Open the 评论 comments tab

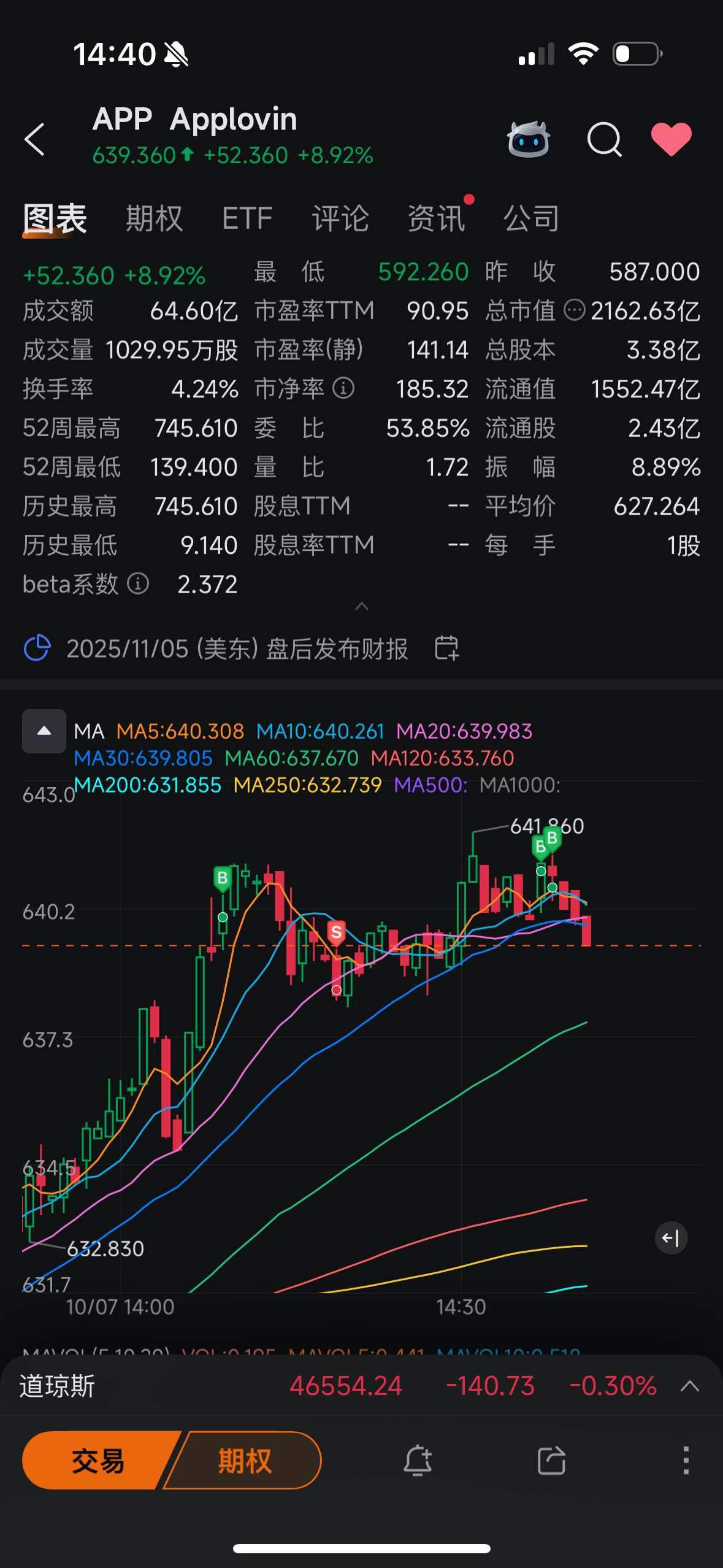[340, 218]
